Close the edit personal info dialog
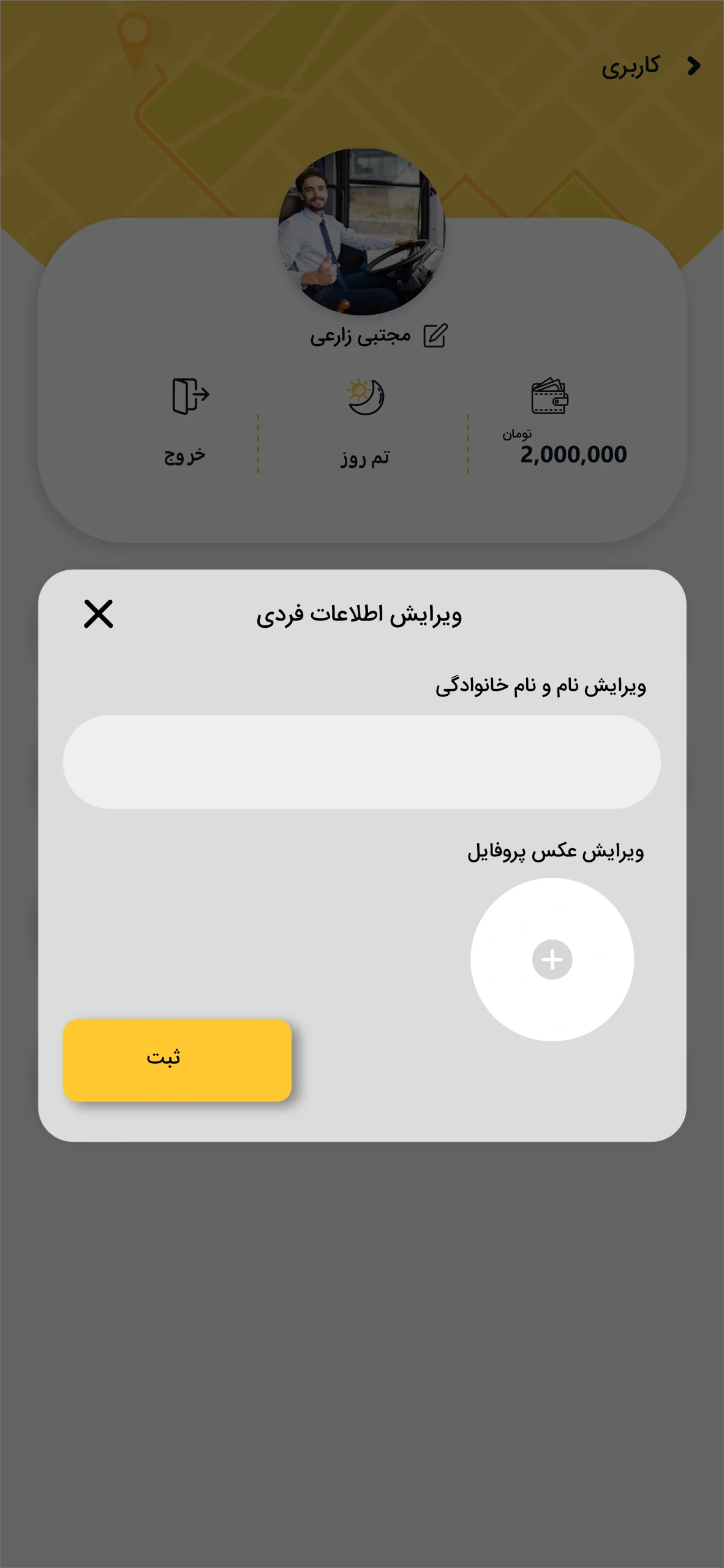The width and height of the screenshot is (724, 1568). pos(99,614)
